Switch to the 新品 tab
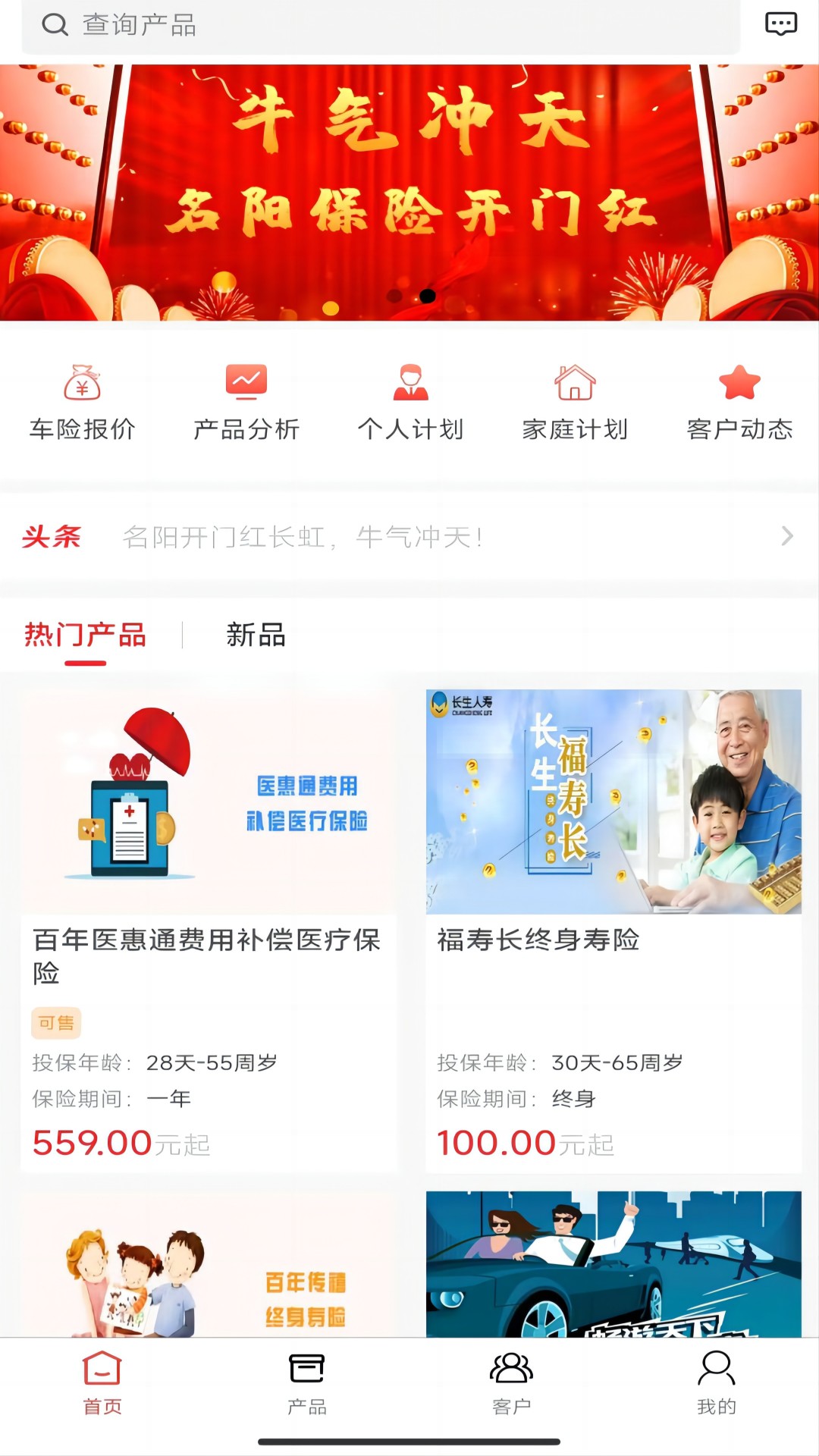This screenshot has height=1456, width=819. click(256, 635)
